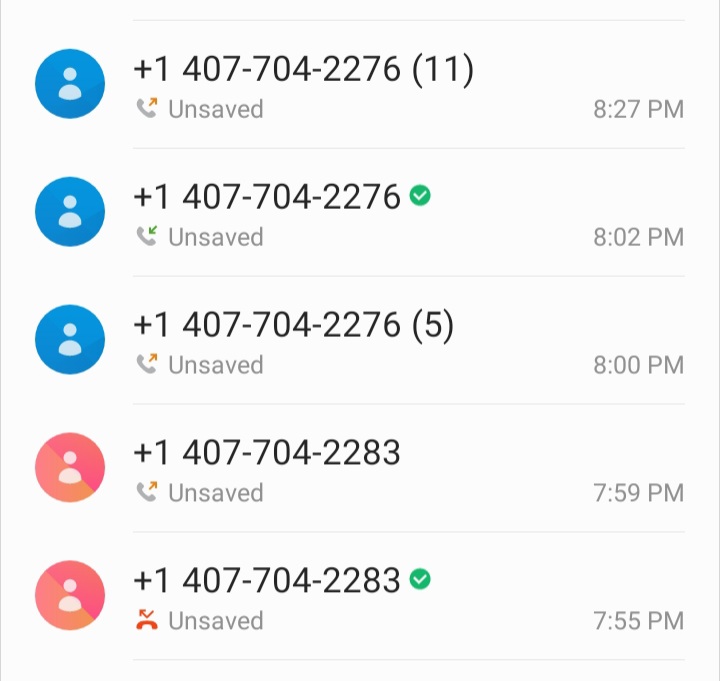Screen dimensions: 720x681
Task: Select the verified 407-704-2276 call at 8:02 PM
Action: [x=400, y=213]
